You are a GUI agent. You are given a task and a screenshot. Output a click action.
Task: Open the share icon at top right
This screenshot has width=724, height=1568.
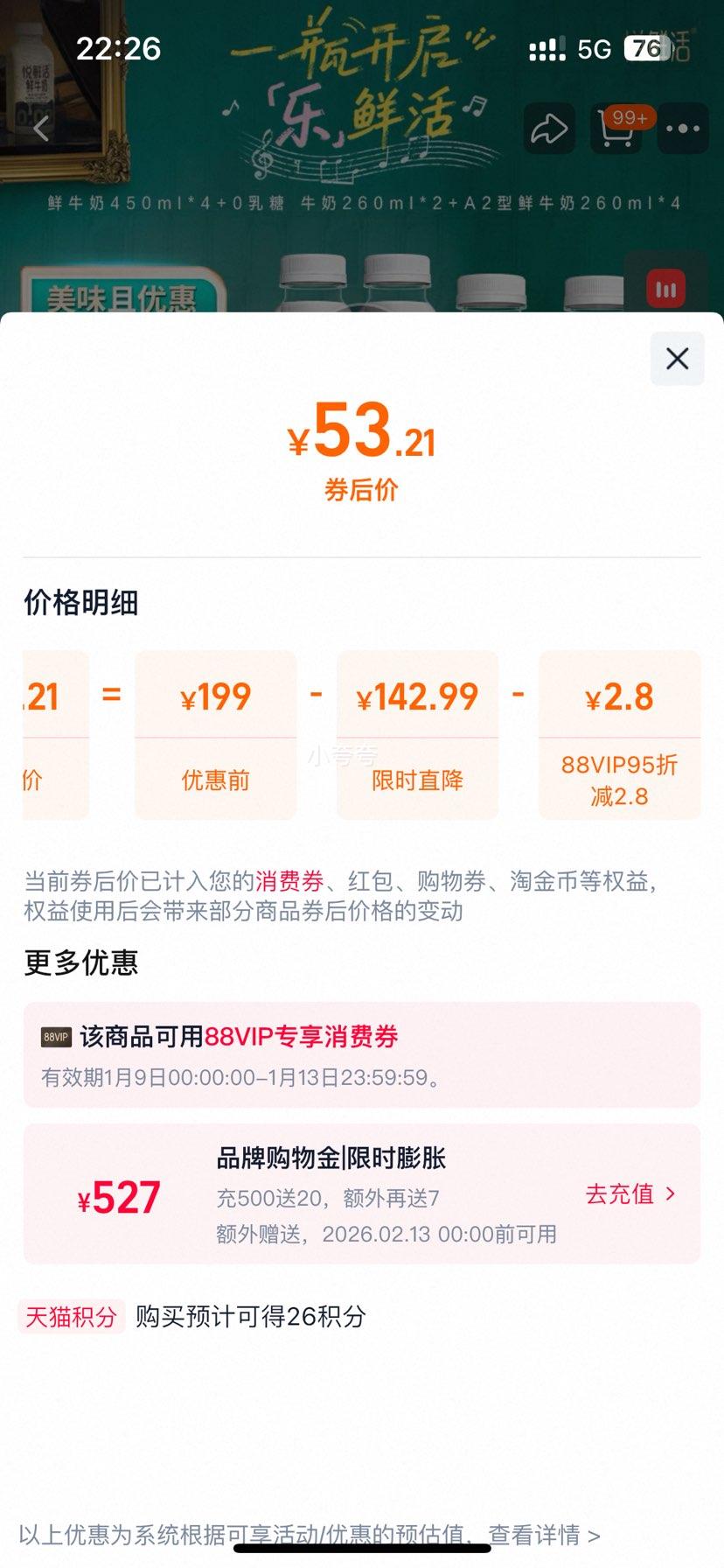(549, 128)
